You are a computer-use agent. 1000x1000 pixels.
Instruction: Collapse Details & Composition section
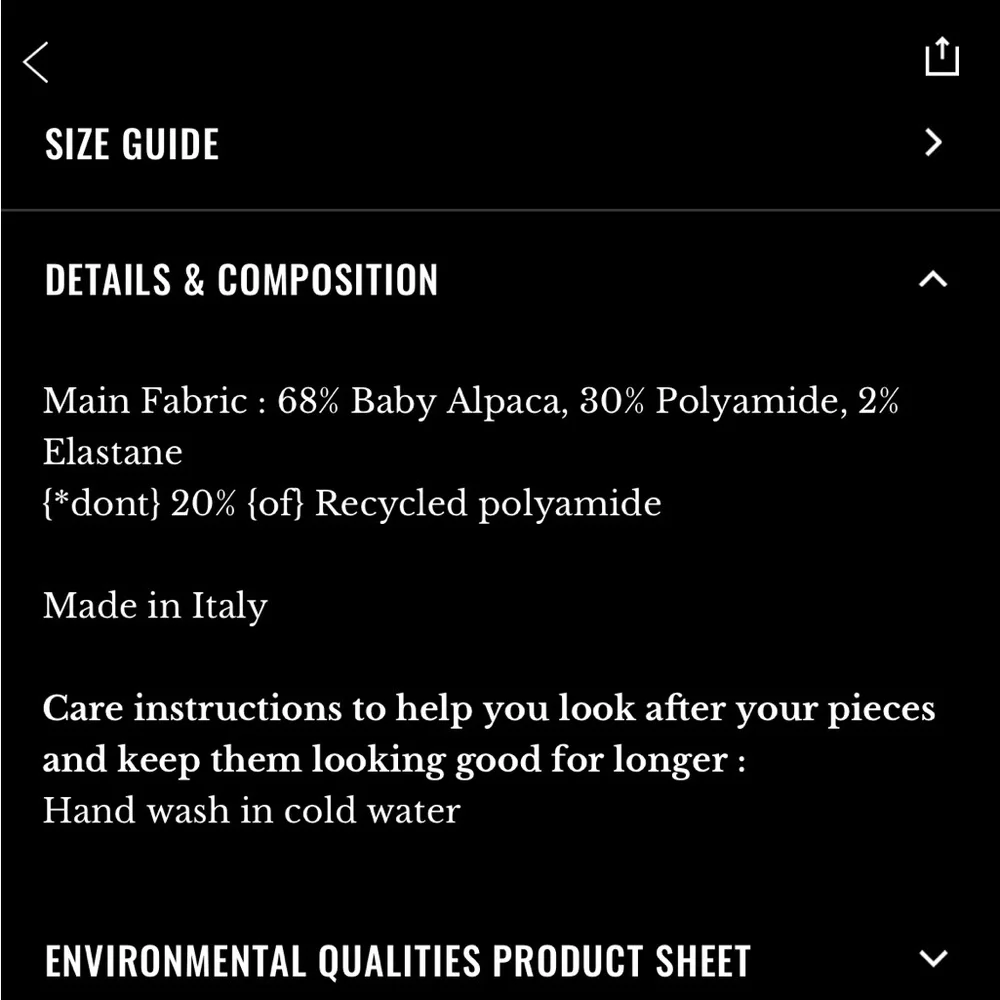click(932, 280)
